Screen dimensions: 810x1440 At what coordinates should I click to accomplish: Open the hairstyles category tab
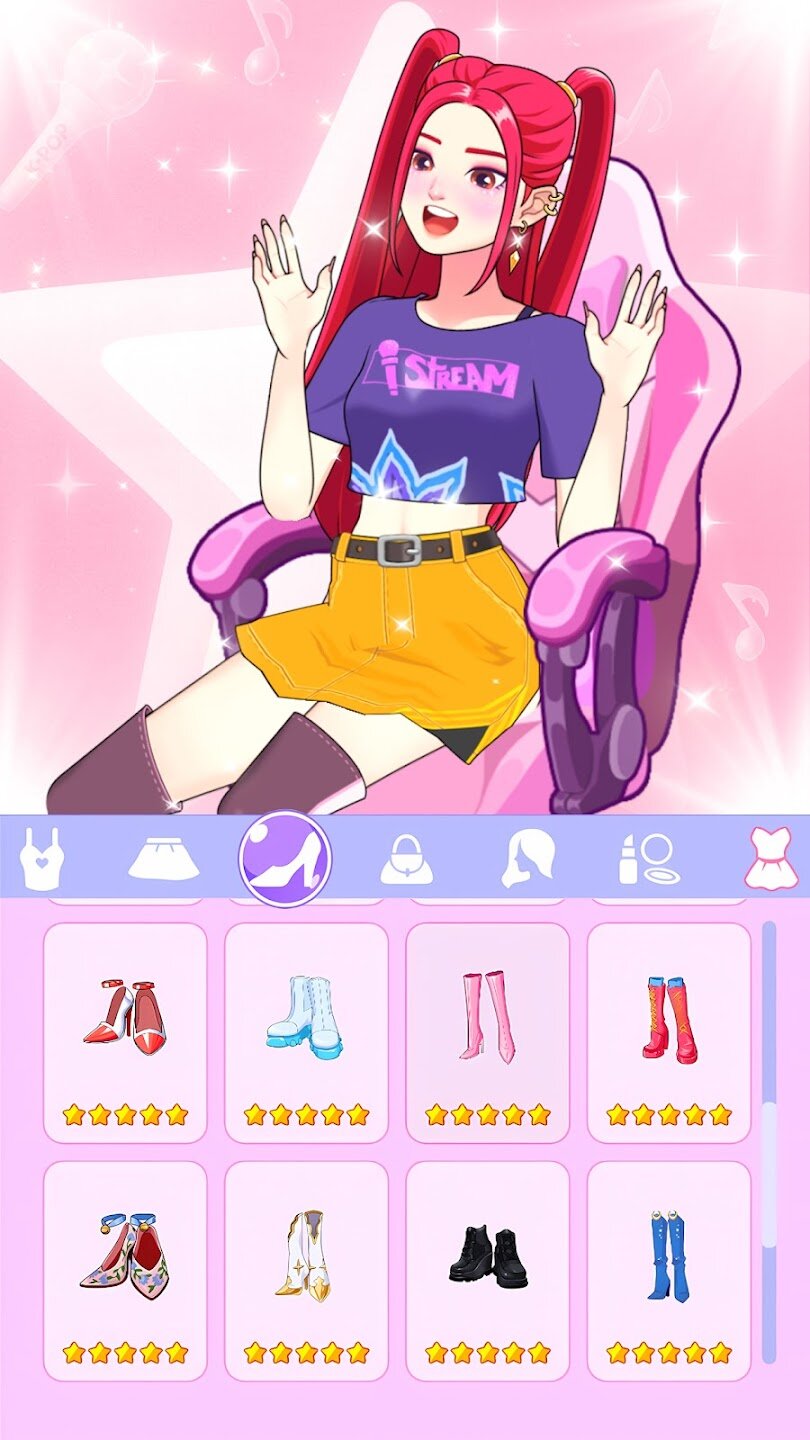(527, 858)
